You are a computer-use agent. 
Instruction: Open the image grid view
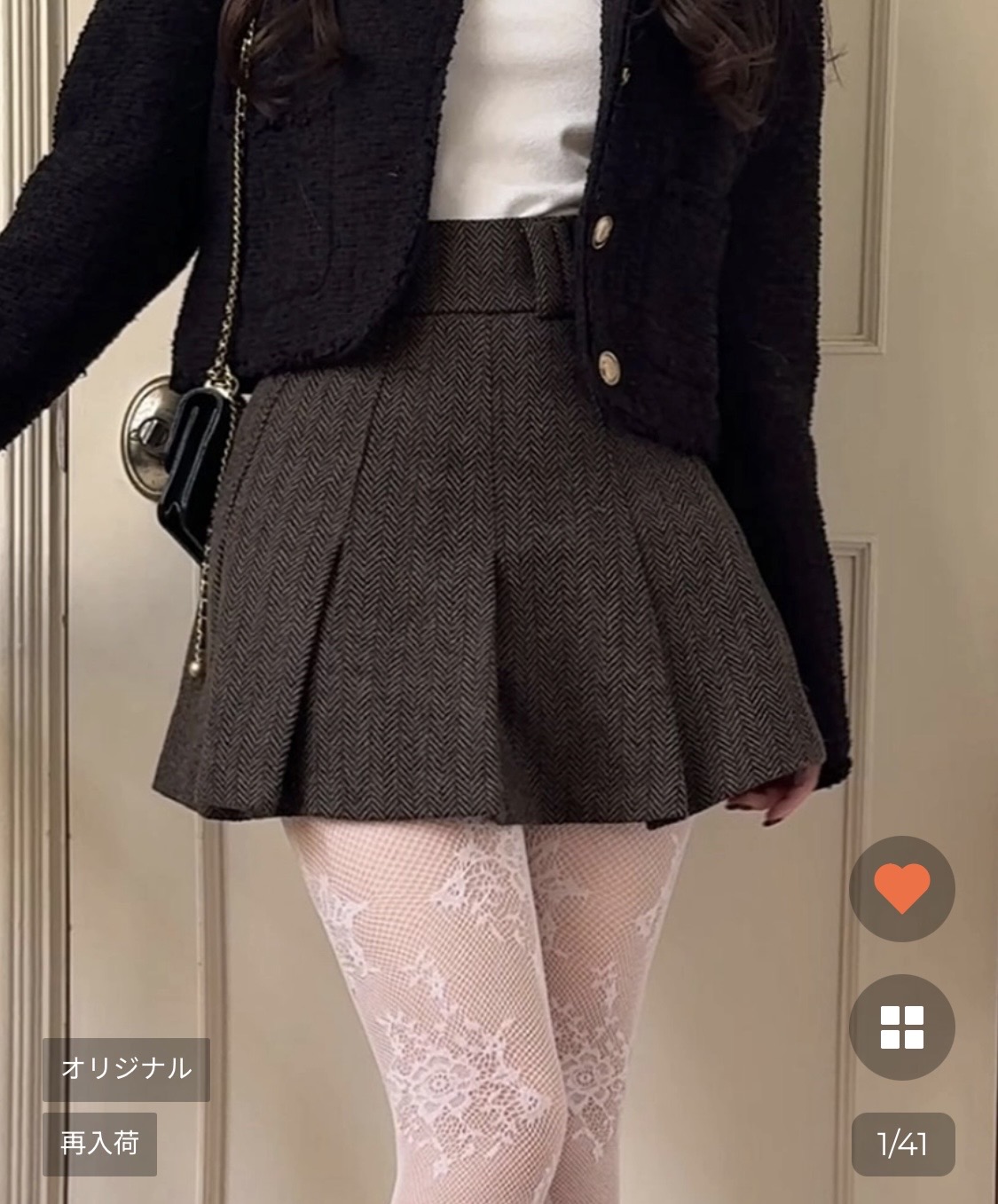(901, 1027)
